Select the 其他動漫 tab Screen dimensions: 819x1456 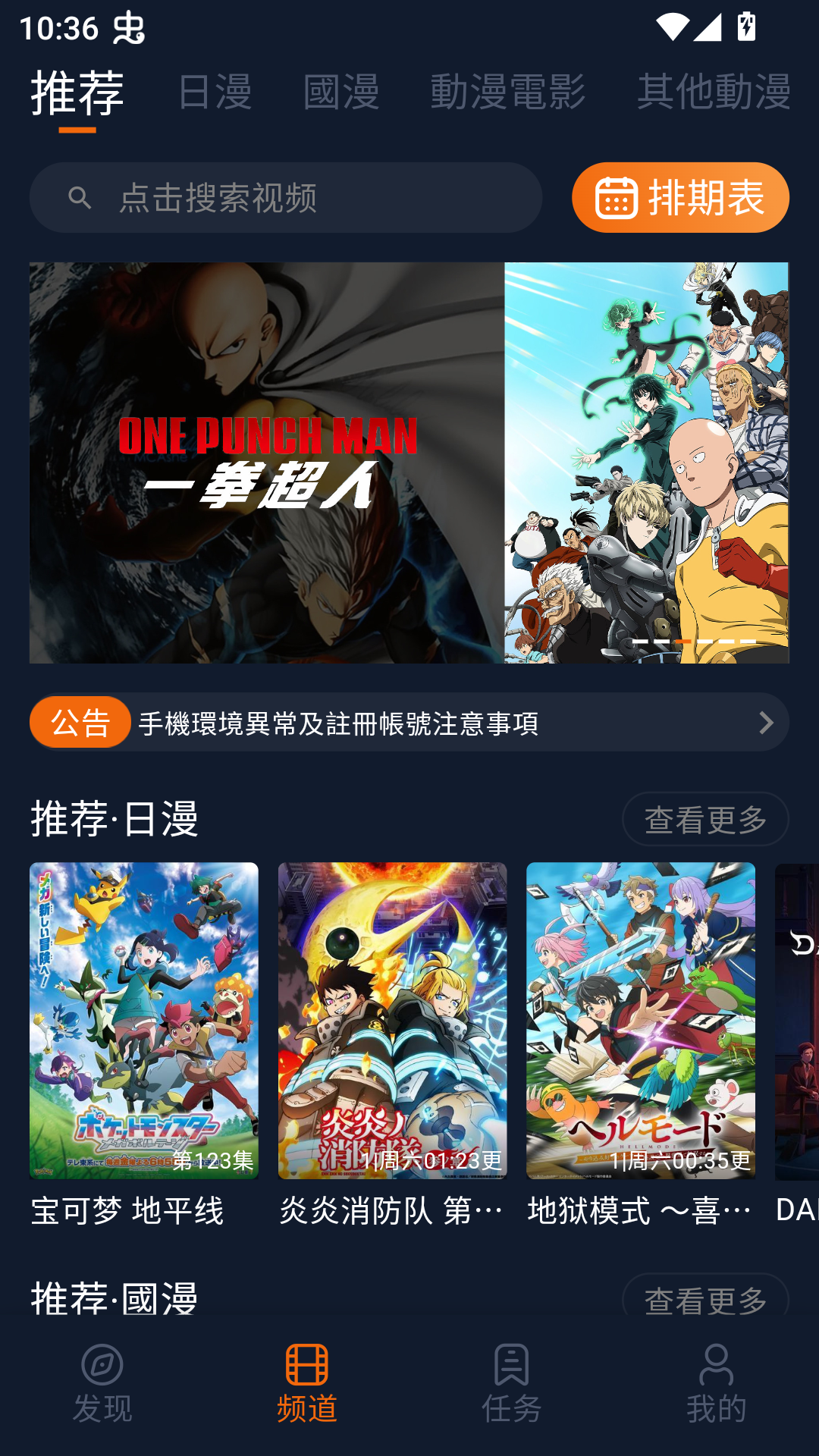[714, 91]
